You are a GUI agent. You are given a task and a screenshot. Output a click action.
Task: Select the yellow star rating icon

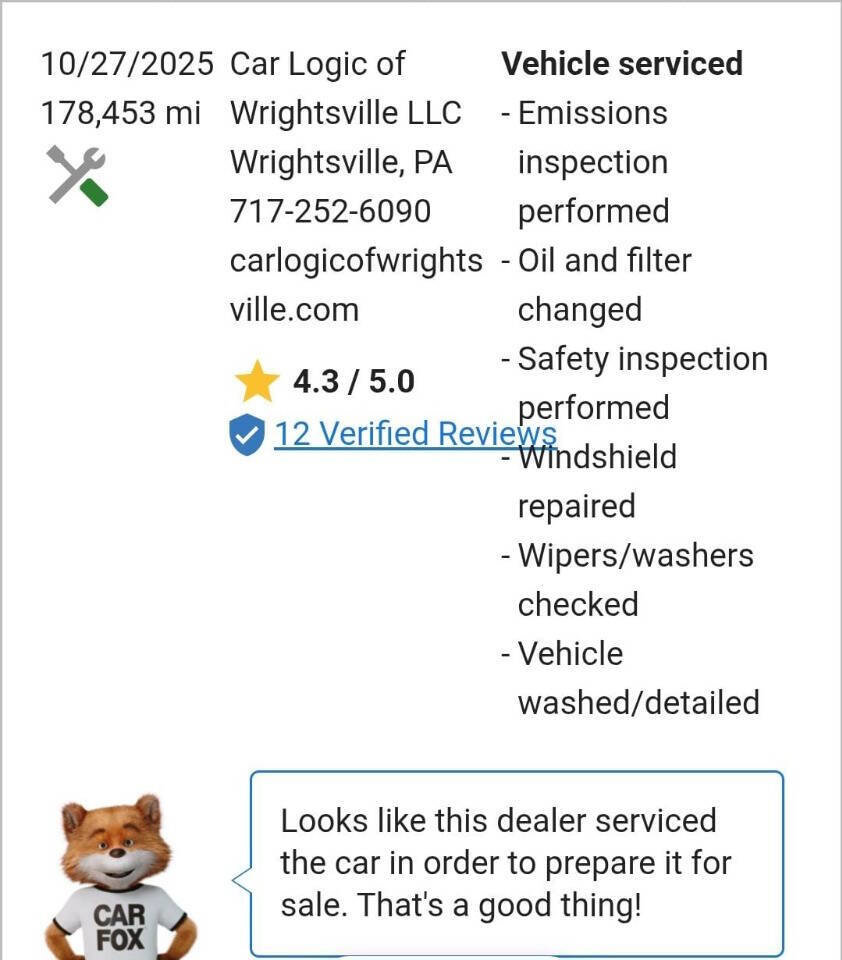tap(258, 379)
